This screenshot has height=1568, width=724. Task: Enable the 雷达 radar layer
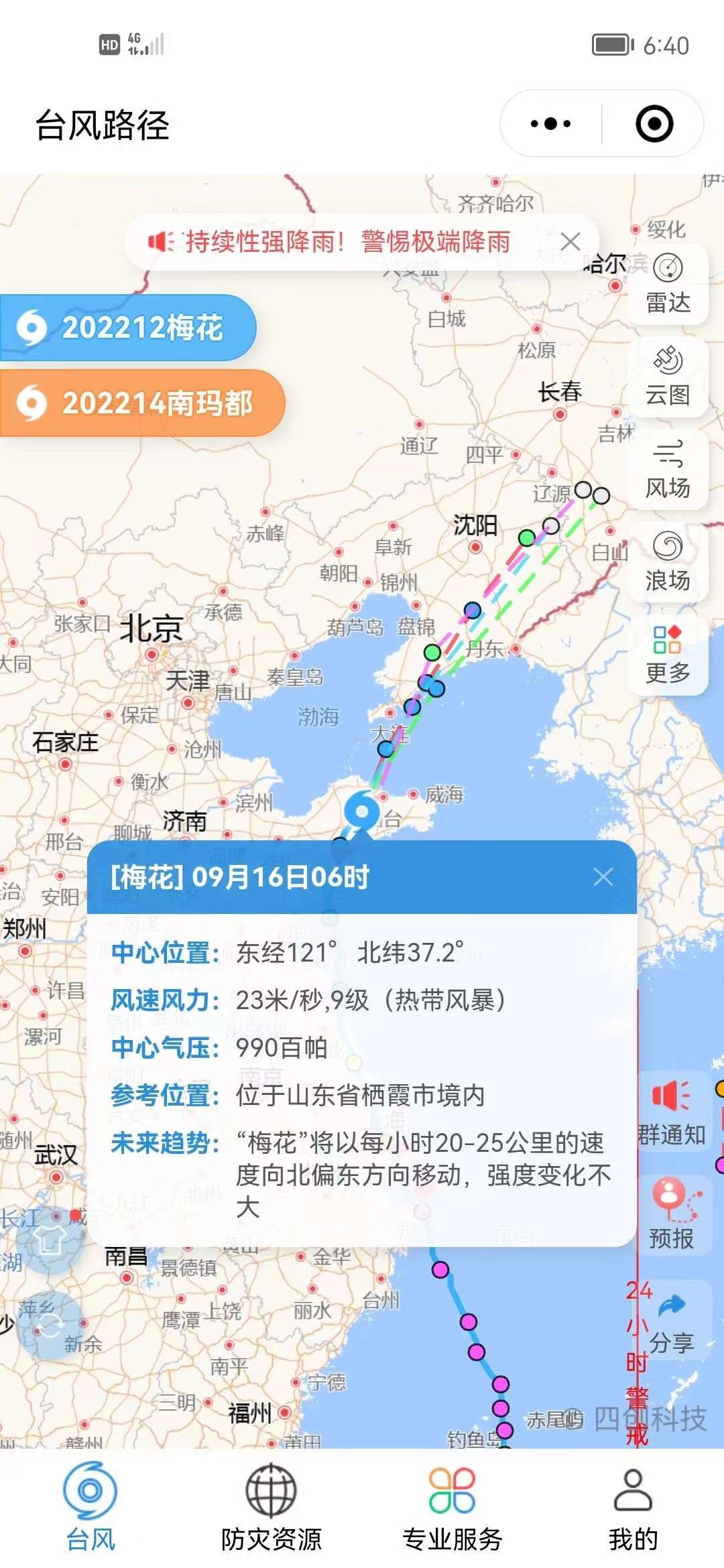pos(668,284)
